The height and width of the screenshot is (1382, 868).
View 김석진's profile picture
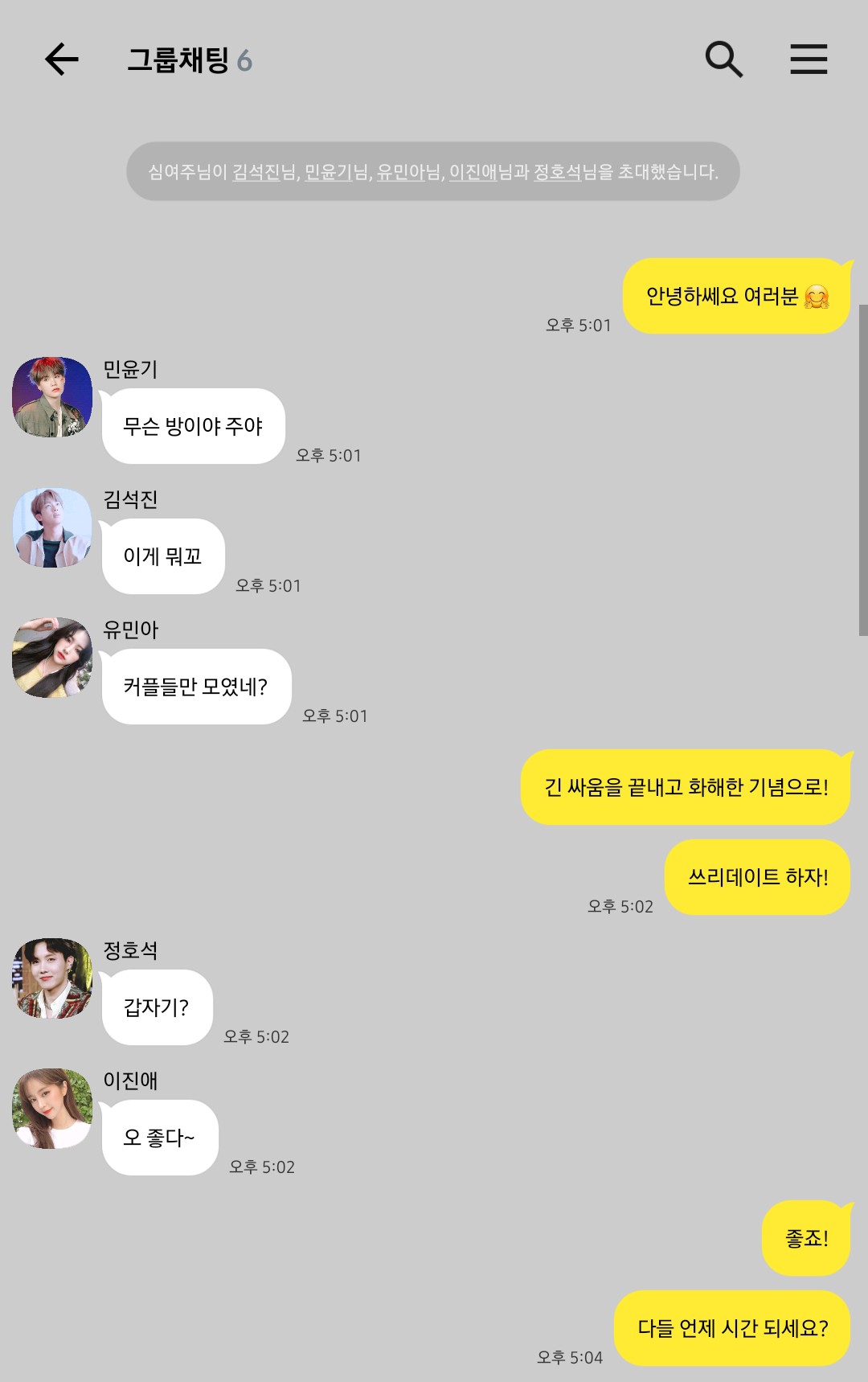coord(52,527)
